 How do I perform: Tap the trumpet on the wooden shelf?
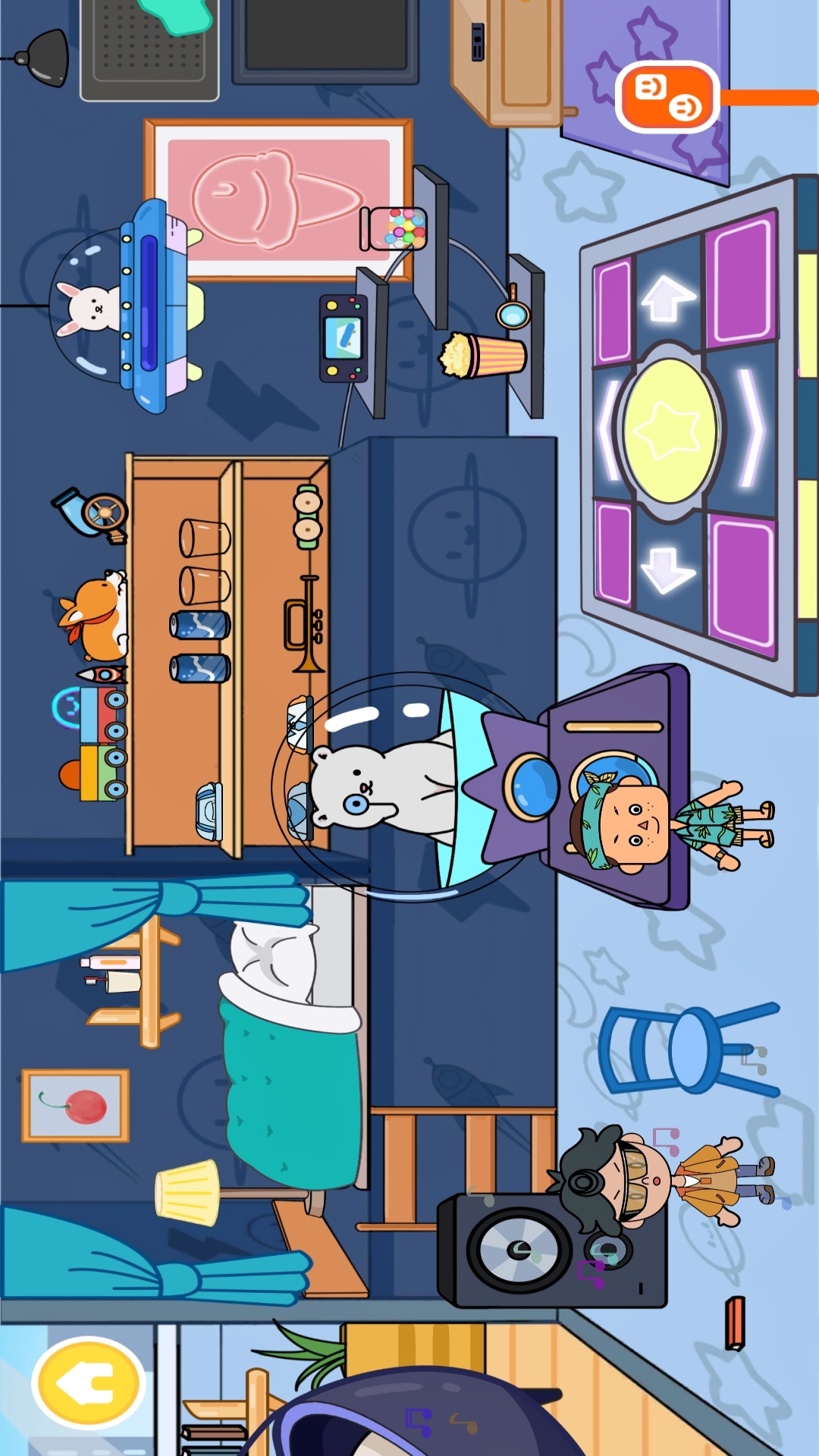click(x=305, y=626)
